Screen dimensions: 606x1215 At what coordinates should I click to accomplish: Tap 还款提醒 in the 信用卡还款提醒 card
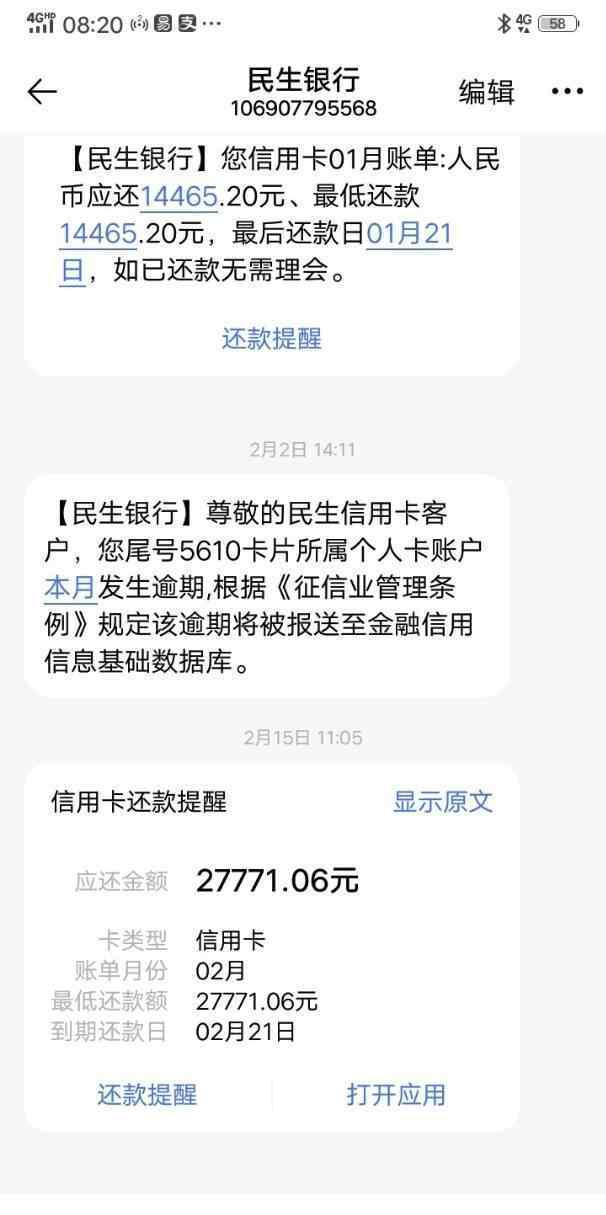click(x=147, y=1094)
